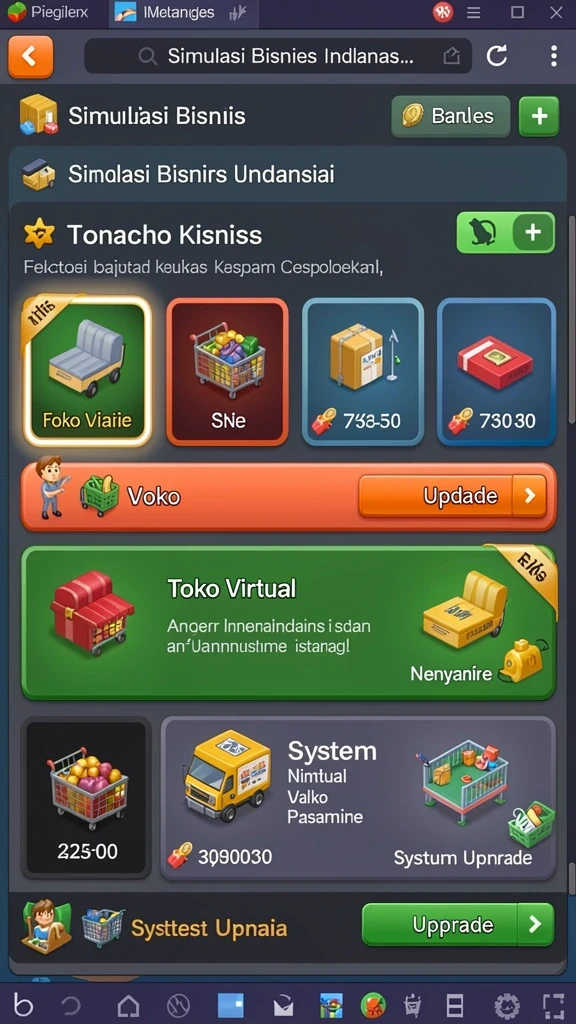Close the window with the X
This screenshot has width=576, height=1024.
[x=556, y=12]
